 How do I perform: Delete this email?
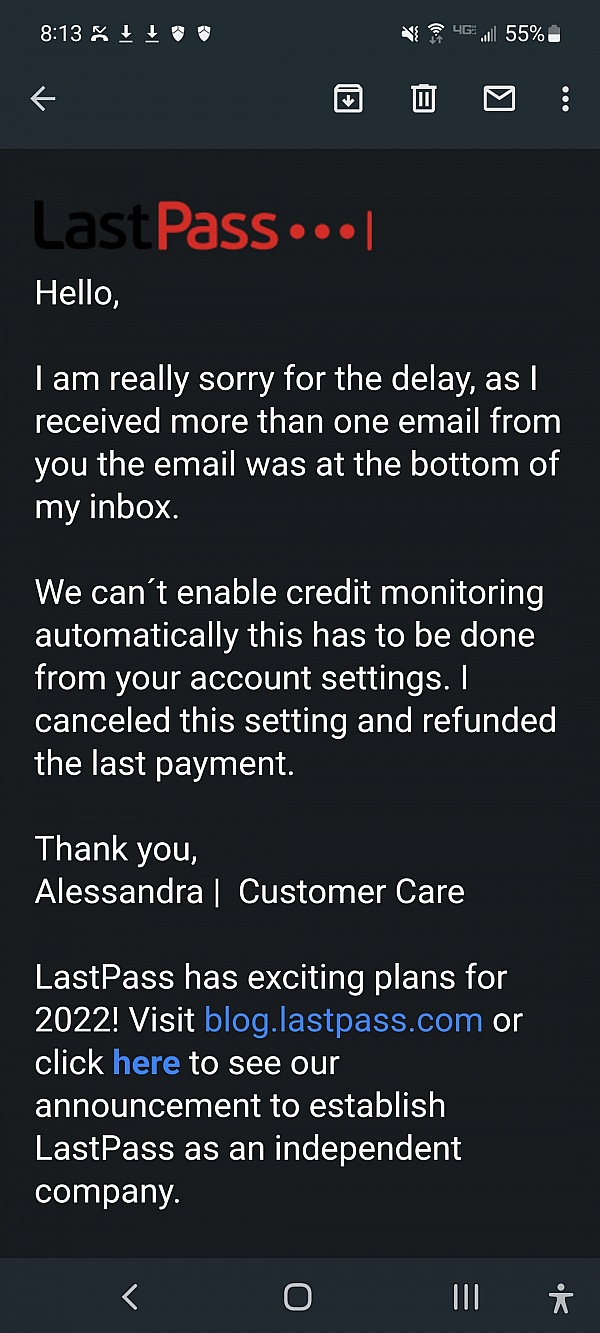pos(424,98)
